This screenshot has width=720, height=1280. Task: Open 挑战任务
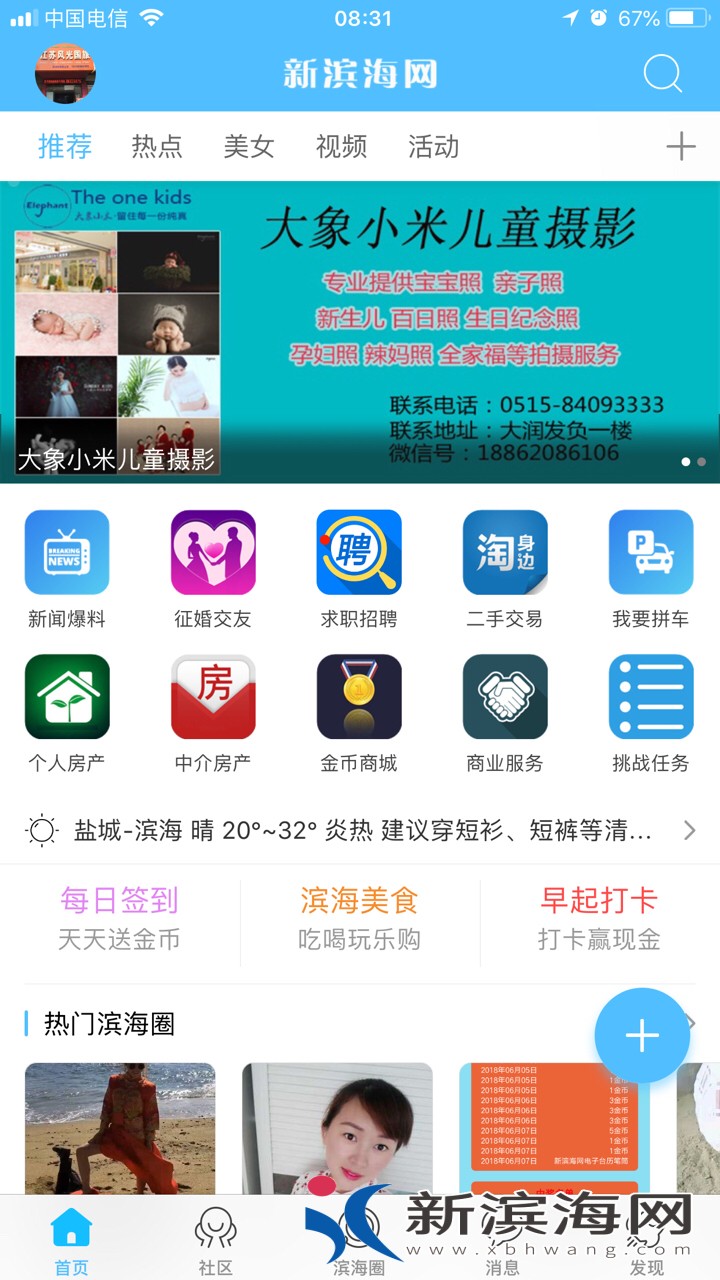point(651,712)
